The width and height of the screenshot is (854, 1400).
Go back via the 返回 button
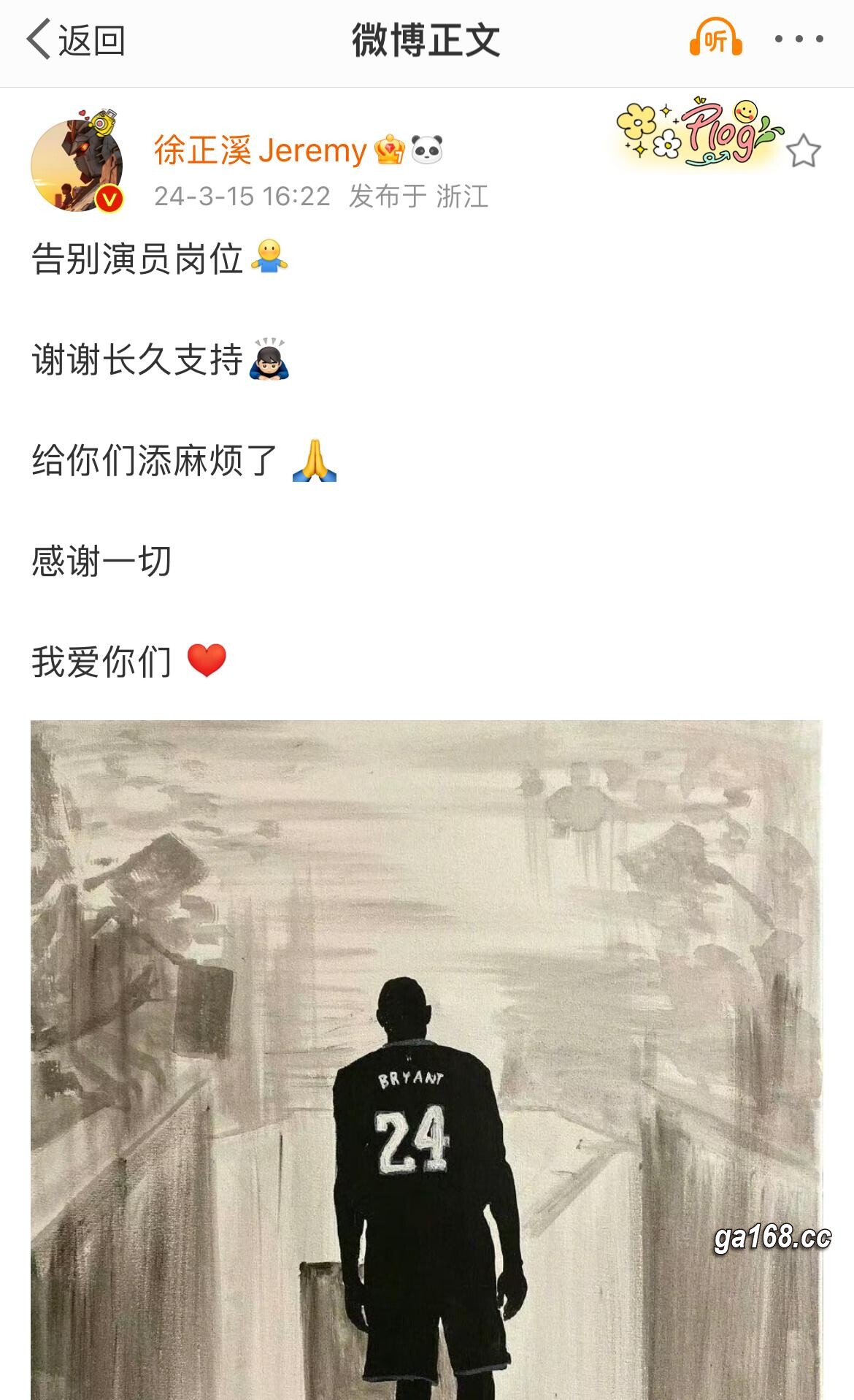[x=76, y=40]
